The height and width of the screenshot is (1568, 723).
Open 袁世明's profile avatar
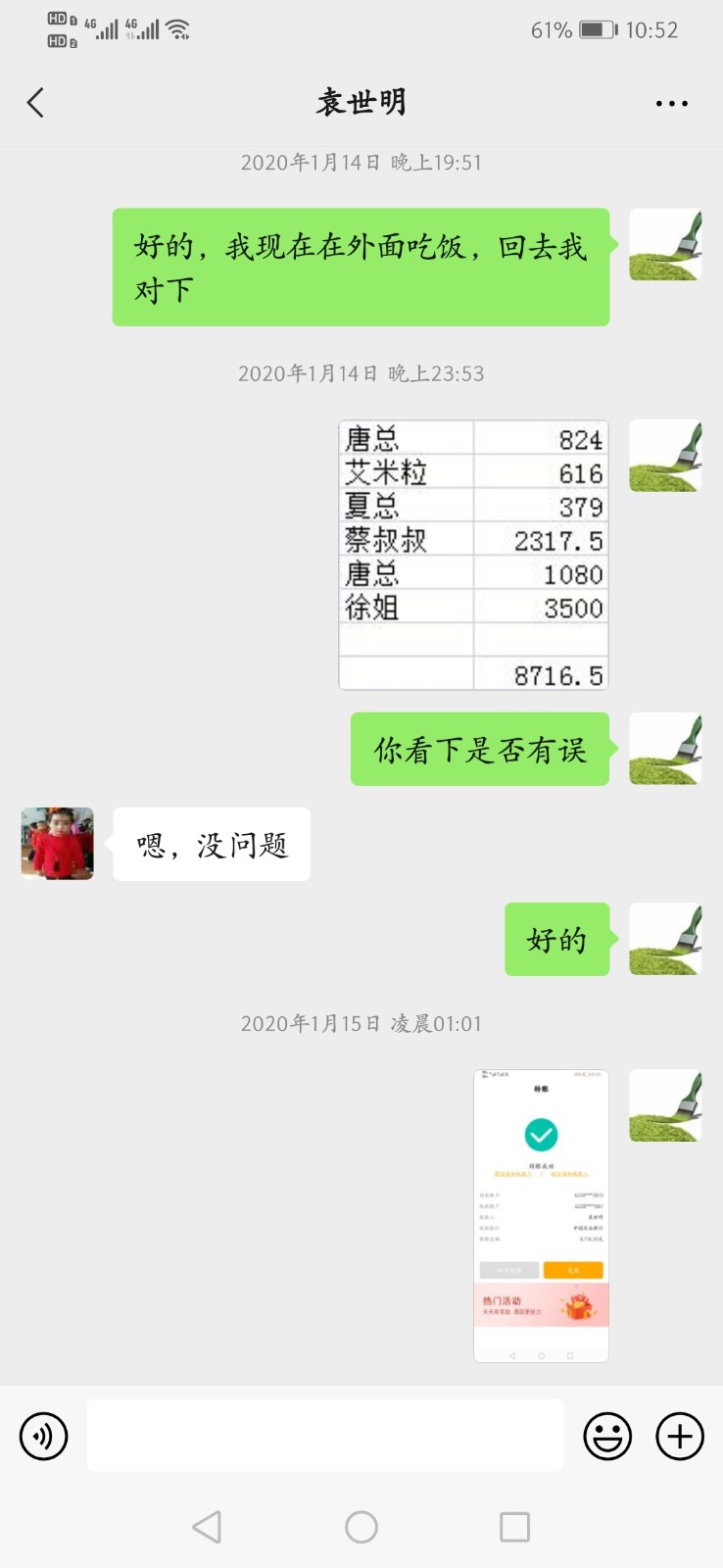click(x=58, y=844)
